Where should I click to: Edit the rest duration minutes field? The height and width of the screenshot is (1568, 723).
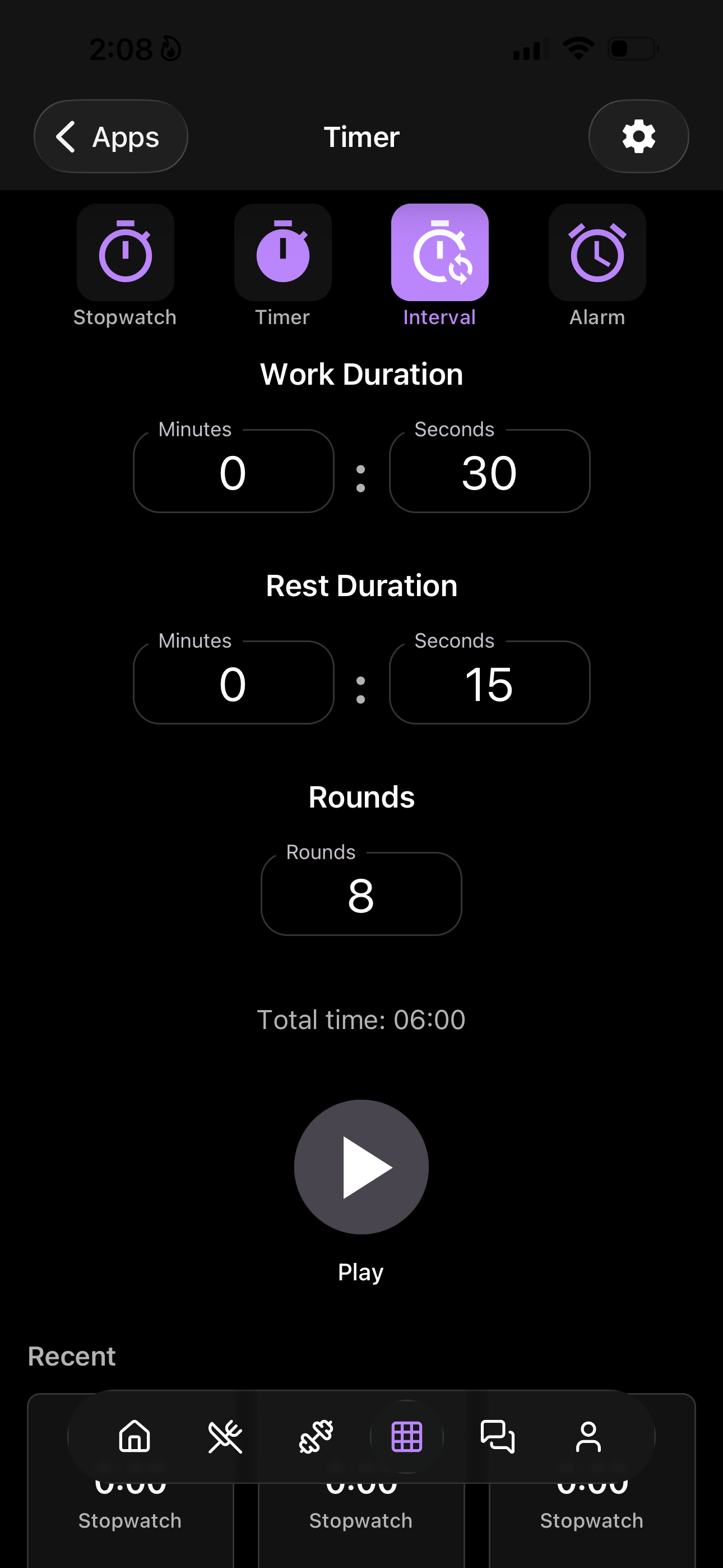[233, 683]
